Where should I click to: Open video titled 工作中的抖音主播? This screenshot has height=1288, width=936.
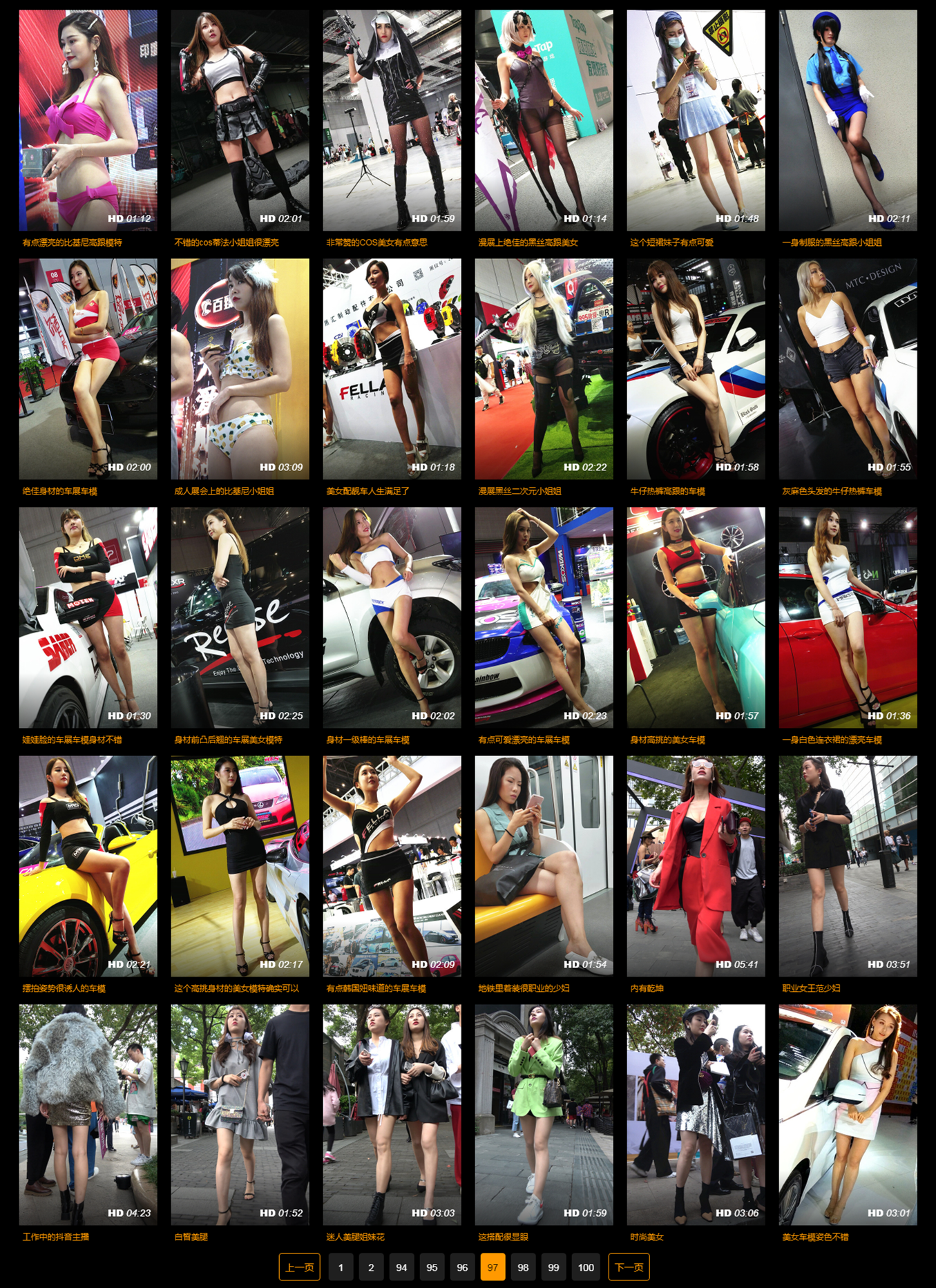pos(88,1115)
